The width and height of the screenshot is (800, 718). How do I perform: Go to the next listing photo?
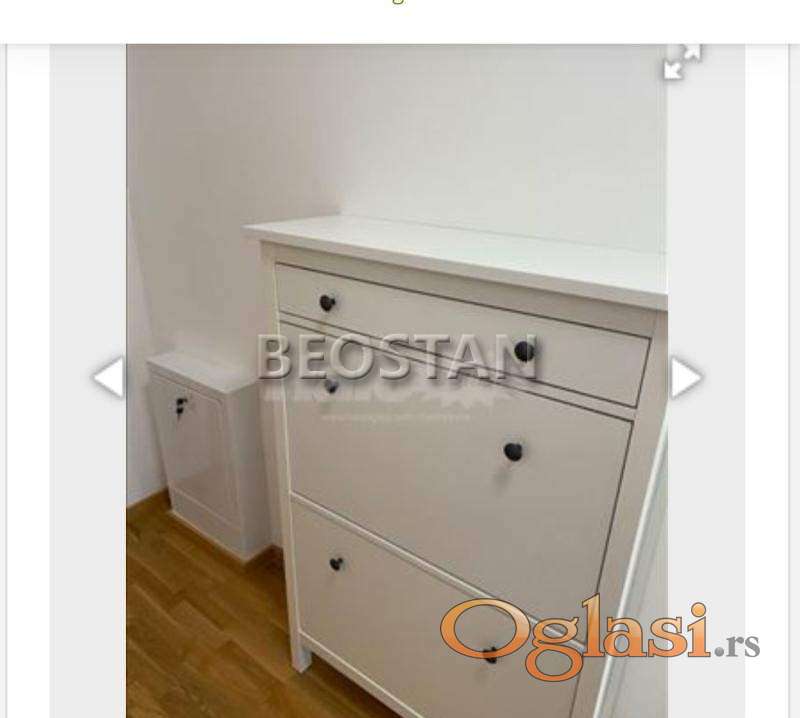[685, 378]
